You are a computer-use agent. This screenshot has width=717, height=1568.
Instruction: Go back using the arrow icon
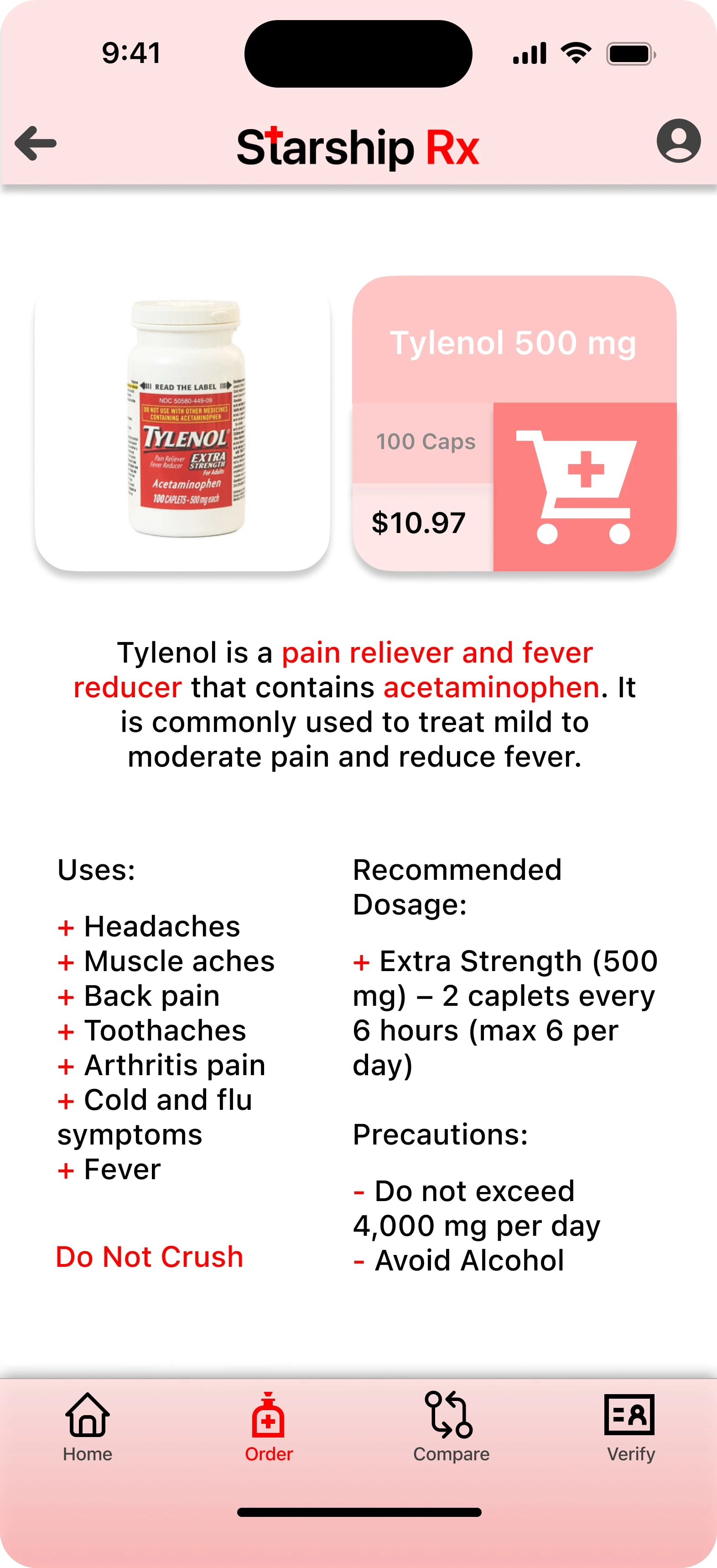pyautogui.click(x=36, y=144)
